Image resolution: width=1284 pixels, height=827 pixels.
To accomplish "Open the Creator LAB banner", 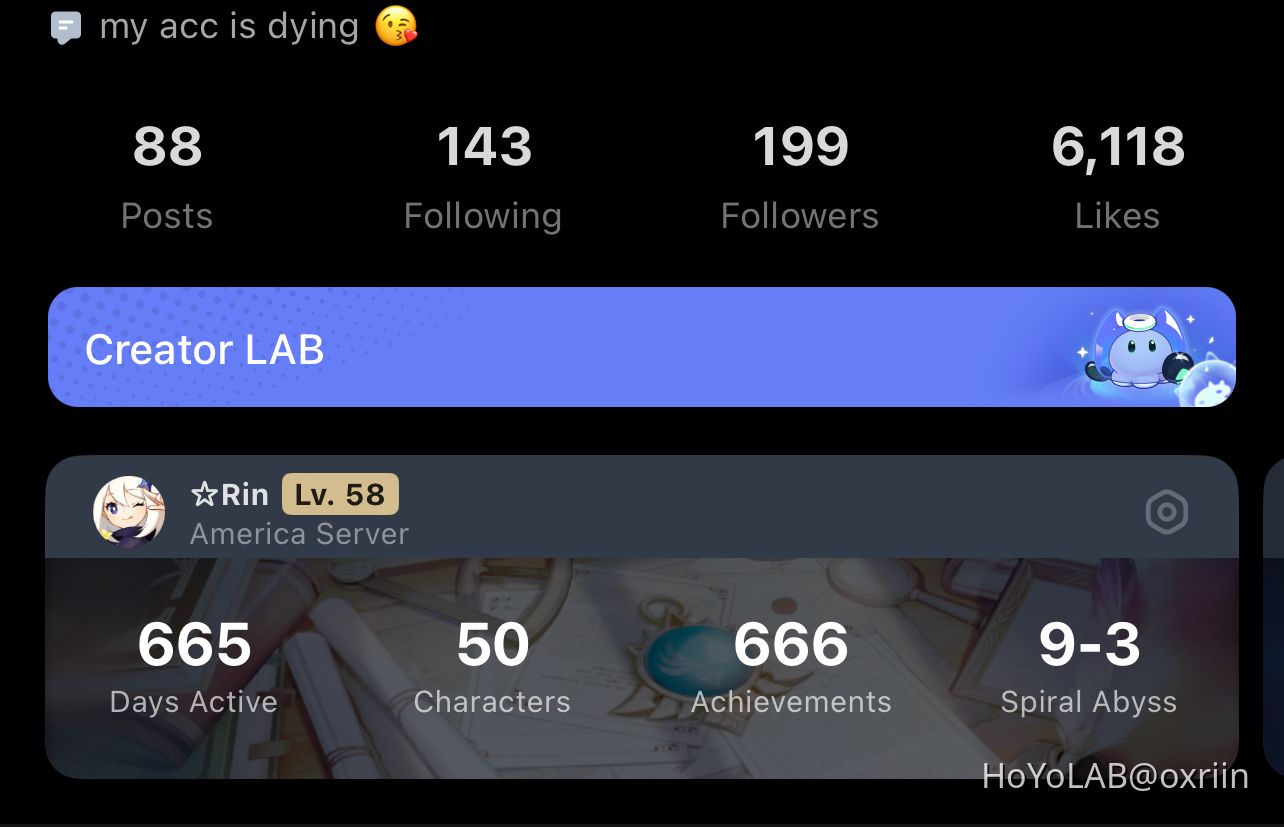I will pyautogui.click(x=641, y=348).
